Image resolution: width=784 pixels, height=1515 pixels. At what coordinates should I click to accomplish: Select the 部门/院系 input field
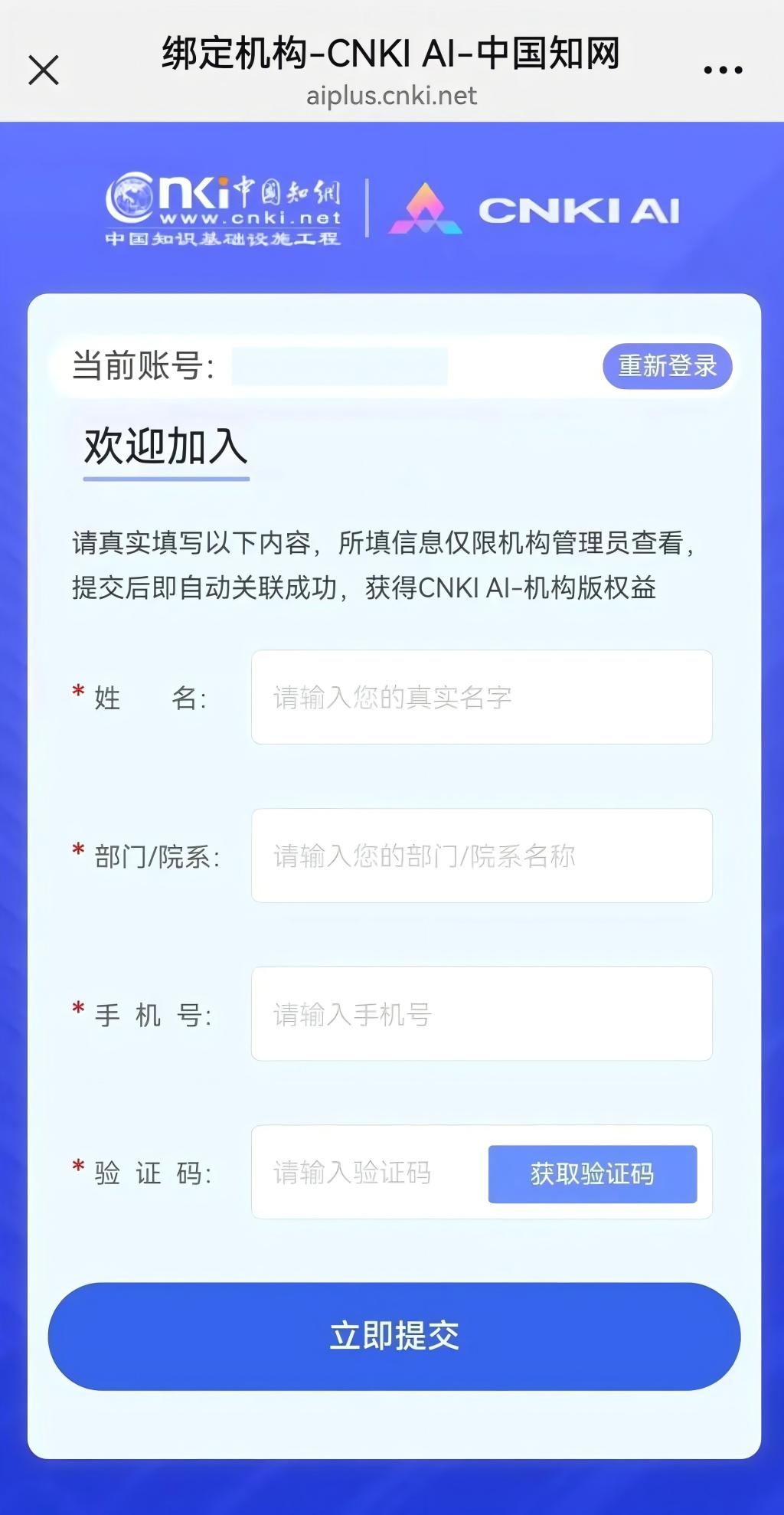[482, 856]
